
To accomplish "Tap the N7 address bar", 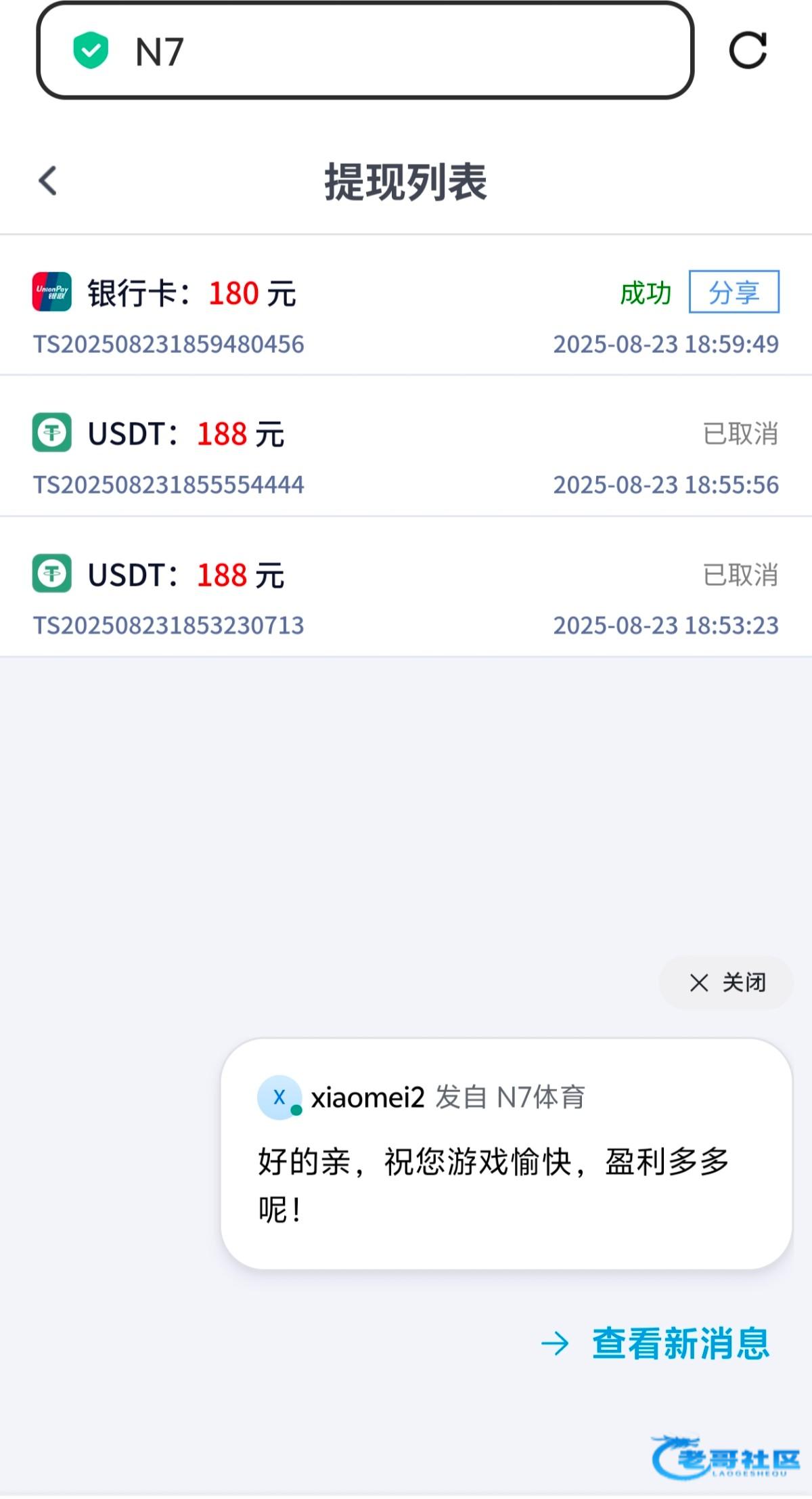I will 365,51.
